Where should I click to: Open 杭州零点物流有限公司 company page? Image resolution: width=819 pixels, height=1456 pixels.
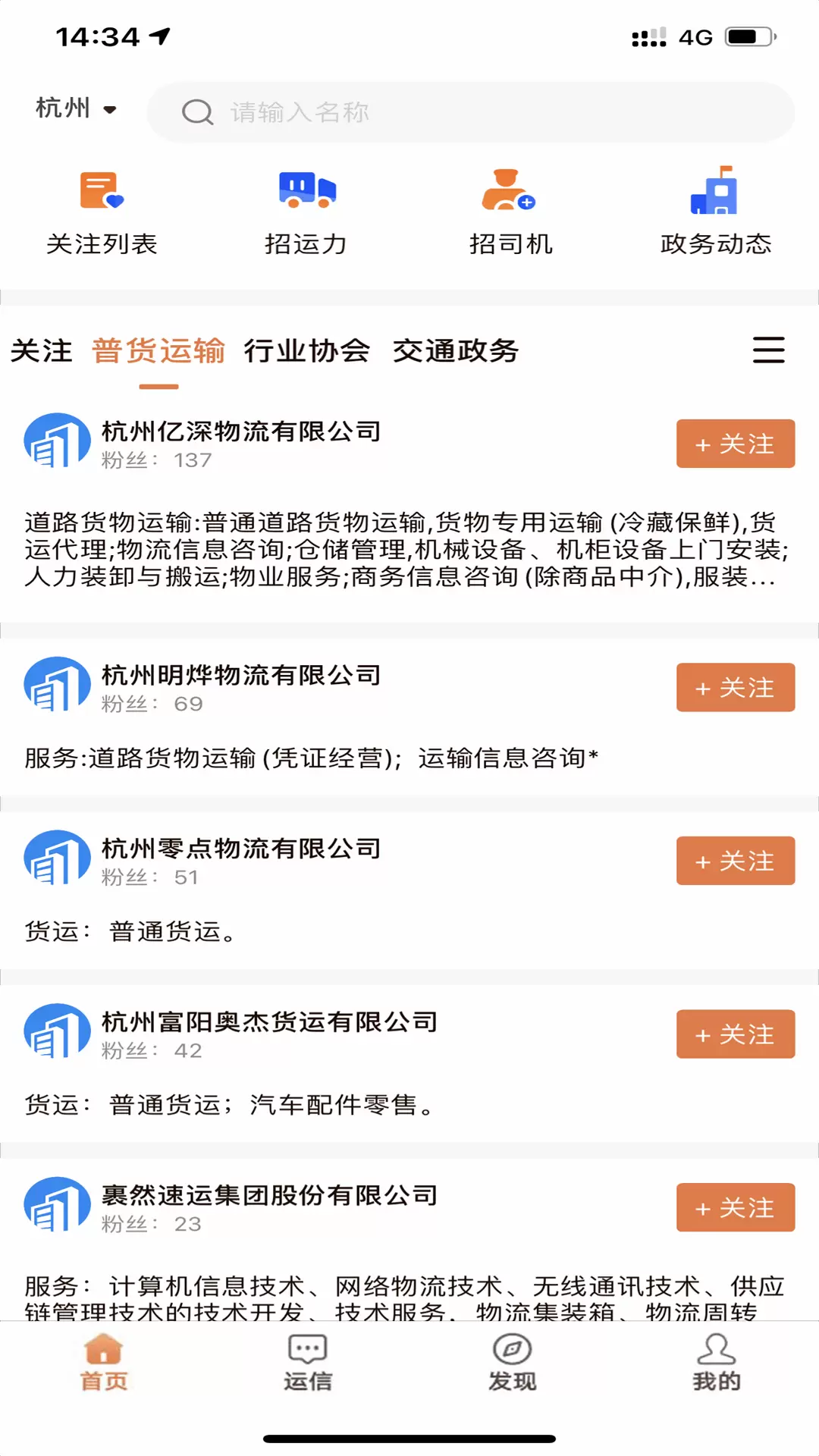[241, 849]
